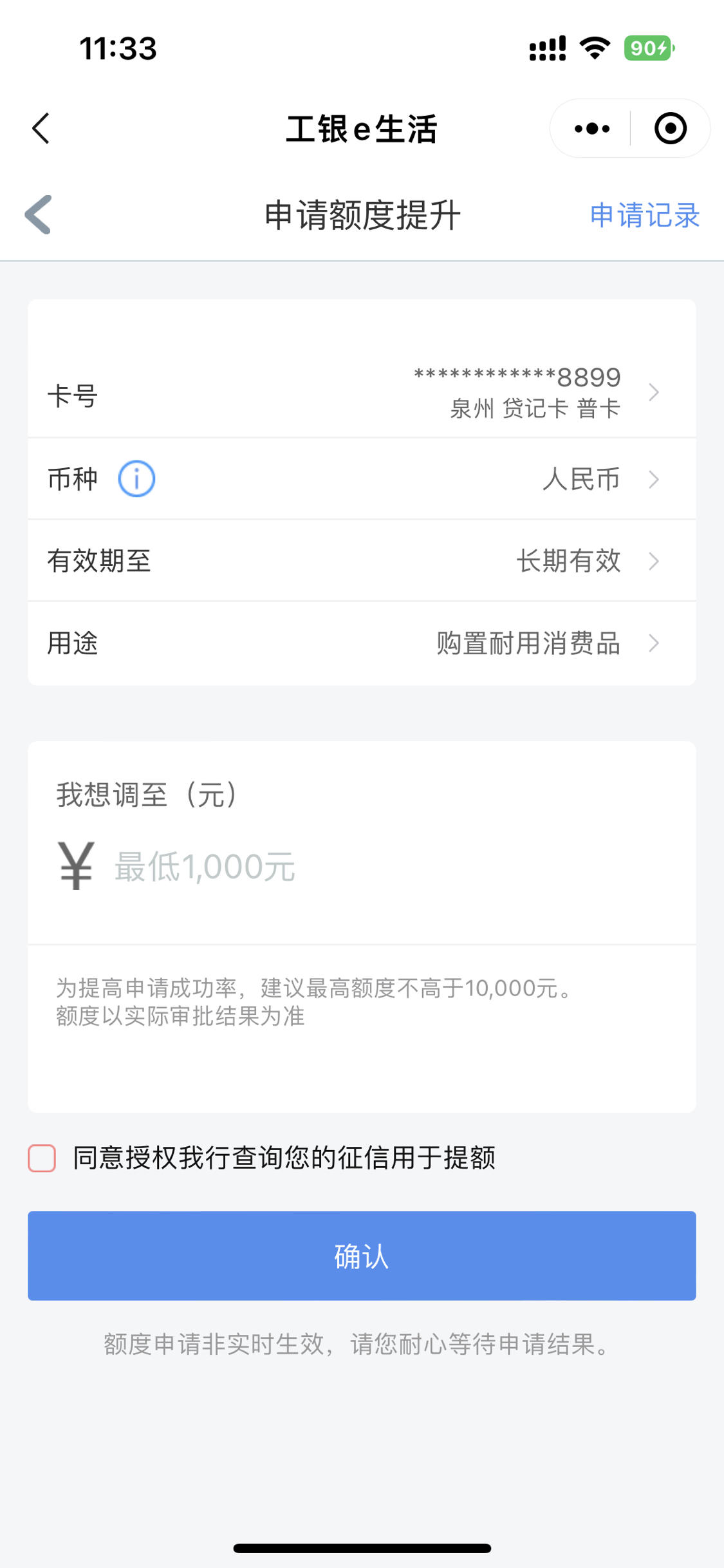
Task: Return from the 申请额度提升 page
Action: click(39, 214)
